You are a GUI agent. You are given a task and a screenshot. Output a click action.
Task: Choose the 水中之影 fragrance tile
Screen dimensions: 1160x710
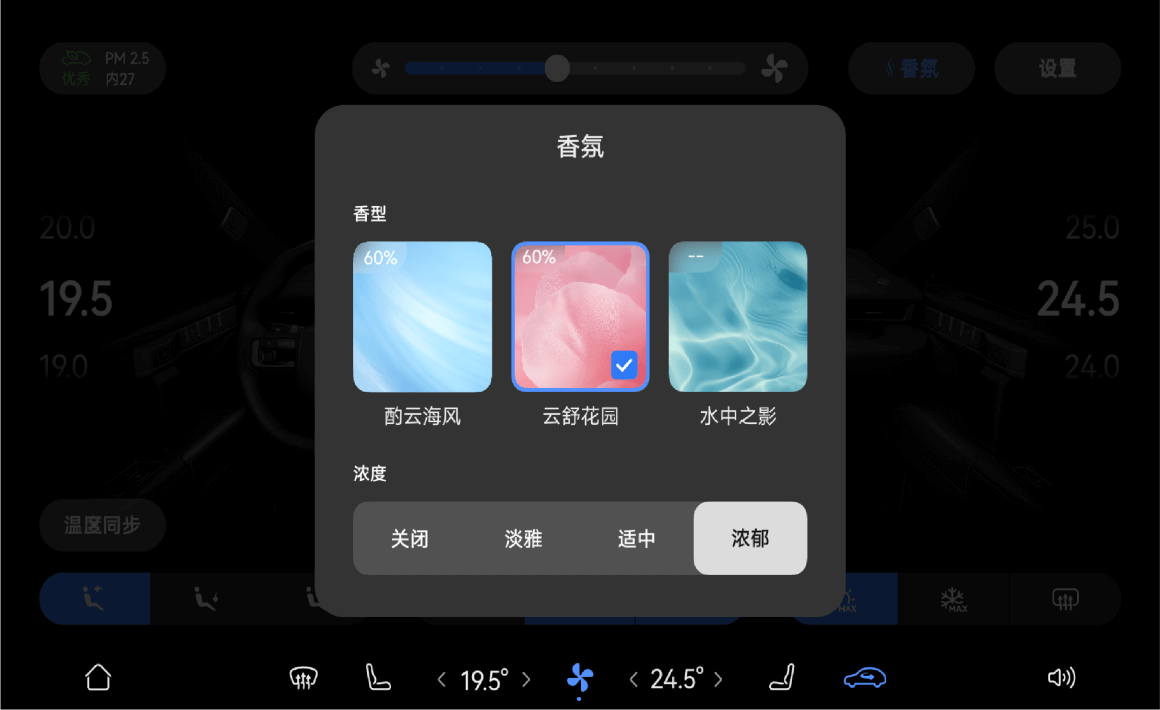(x=738, y=317)
